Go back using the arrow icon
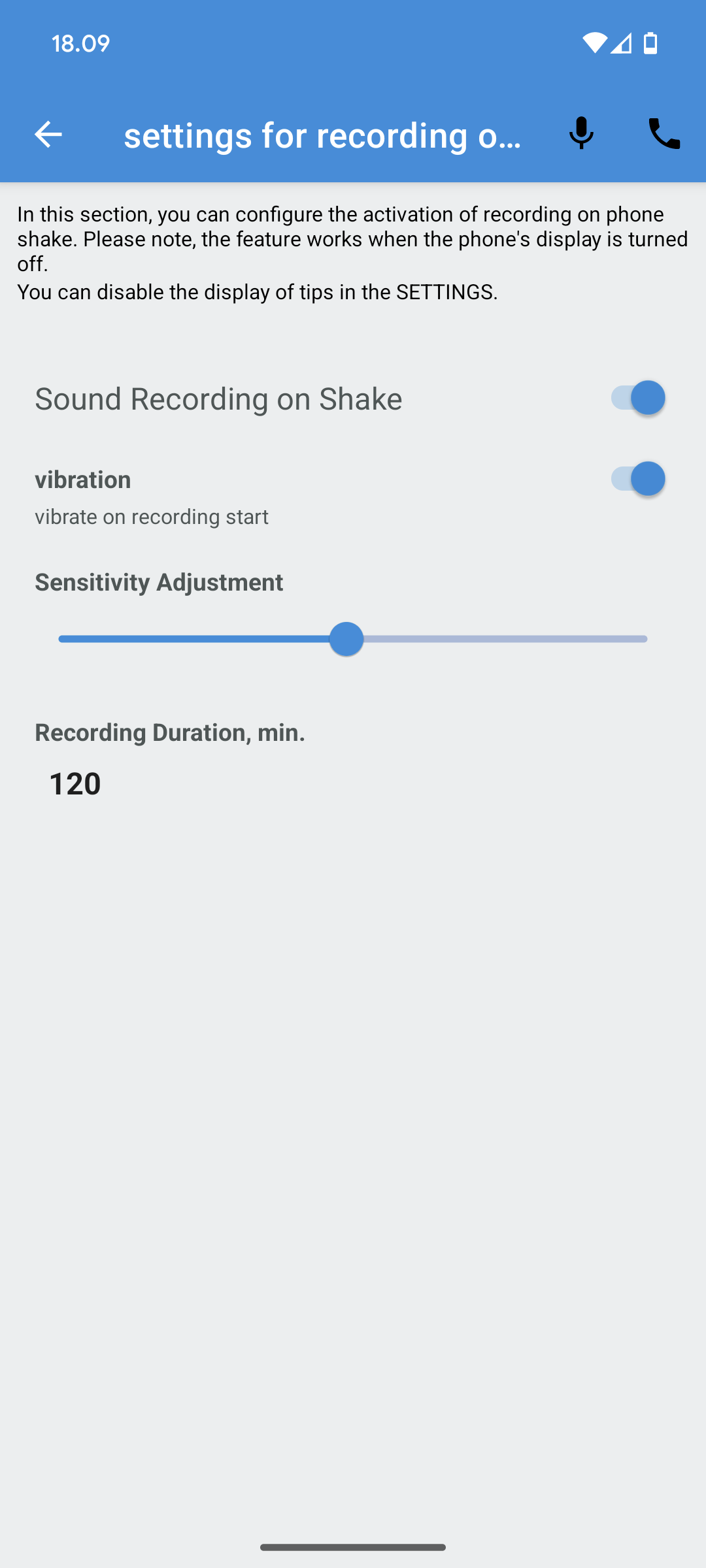Screen dimensions: 706x1568 click(48, 135)
